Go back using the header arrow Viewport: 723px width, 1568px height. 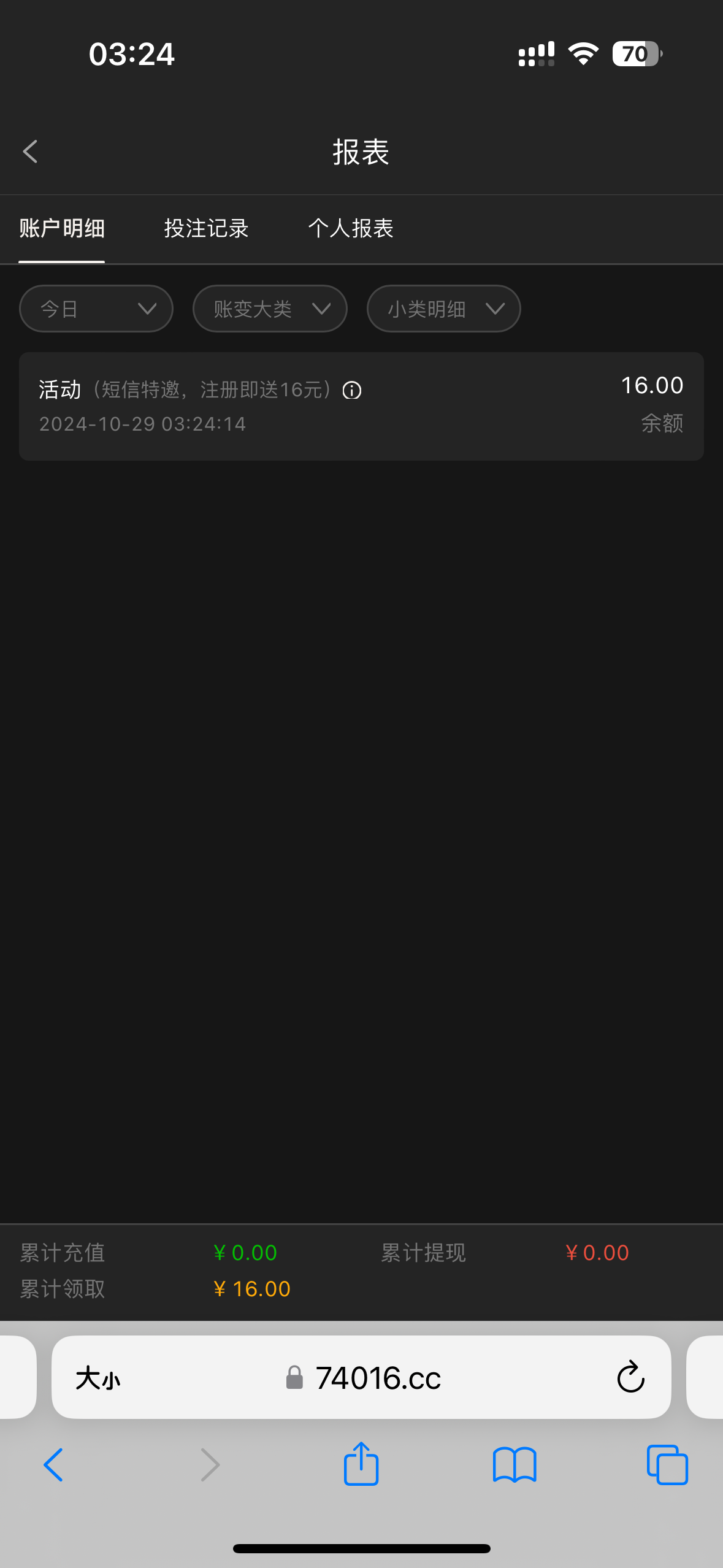tap(30, 152)
